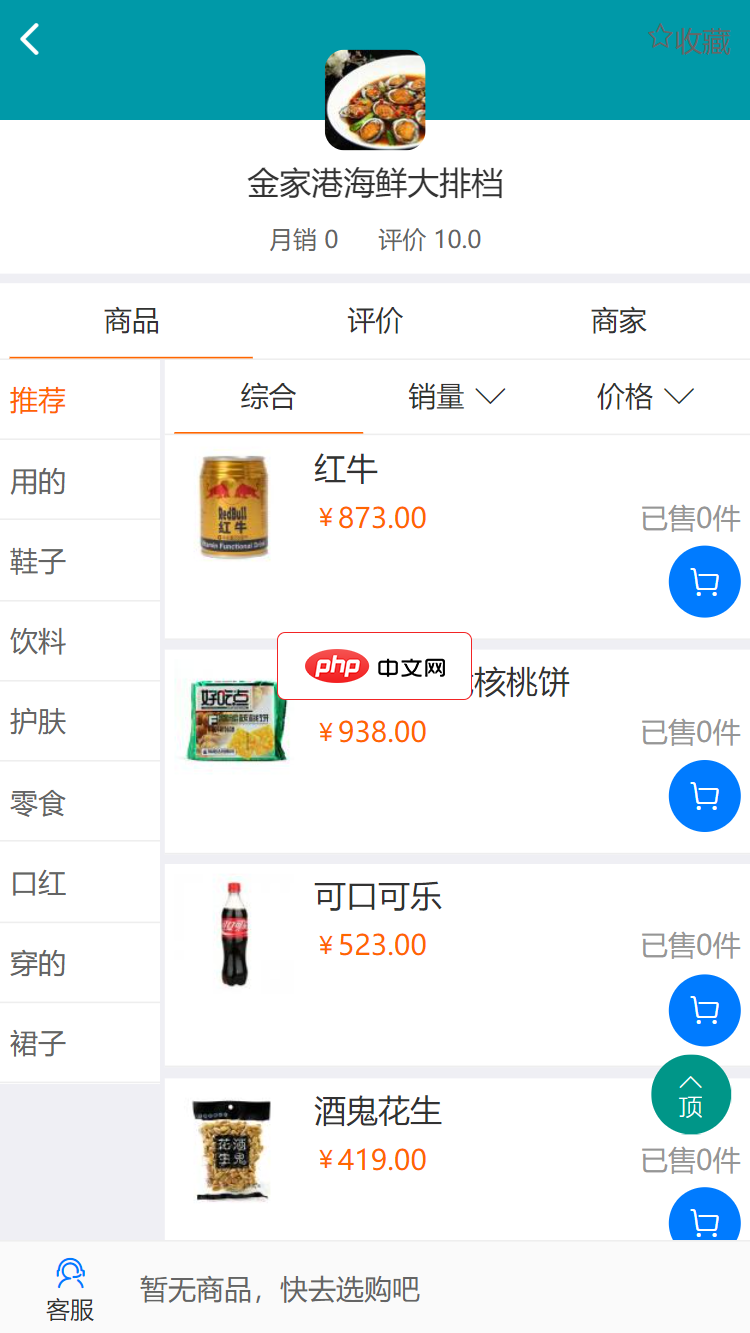Favorite the shop using the 收藏 star
Screen dimensions: 750x1333
click(693, 40)
